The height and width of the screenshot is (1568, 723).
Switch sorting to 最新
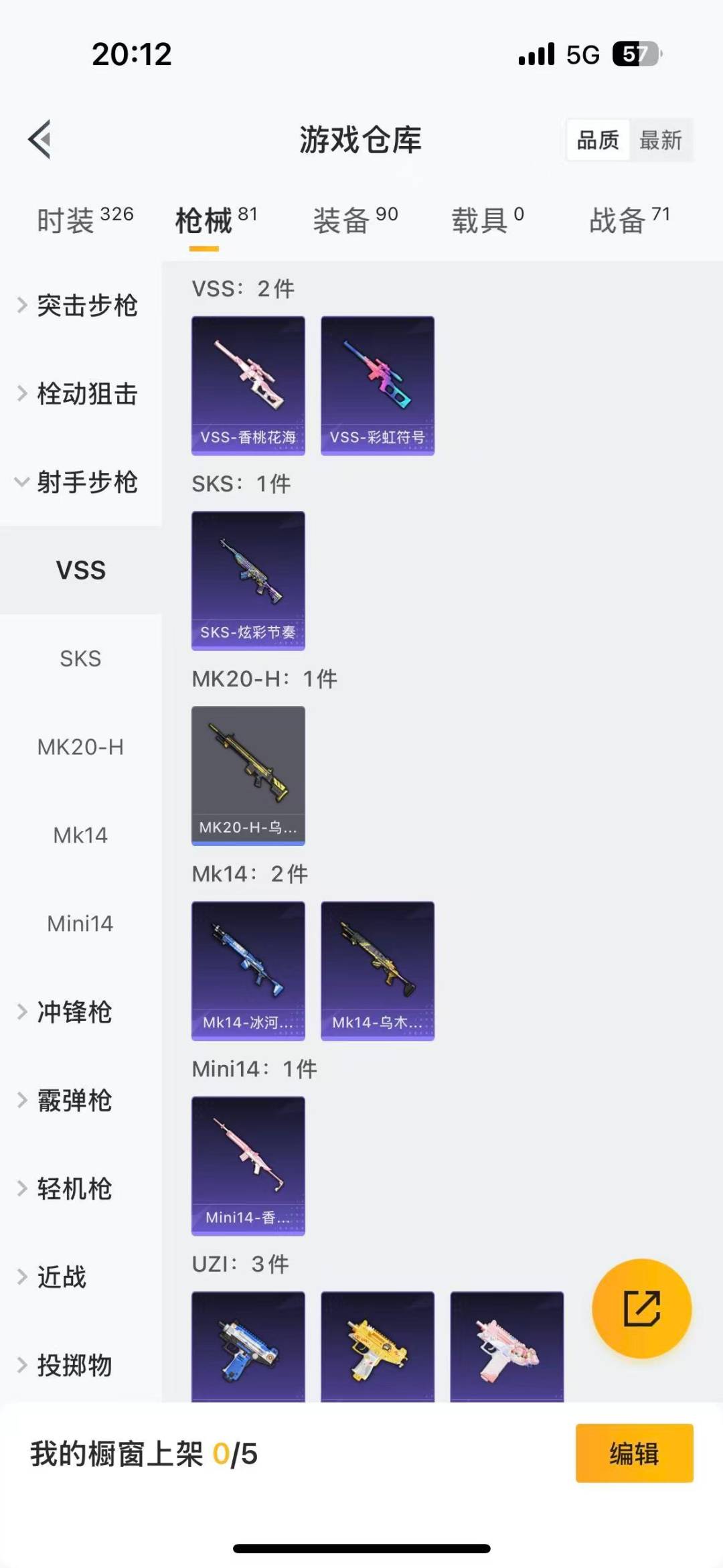(661, 139)
